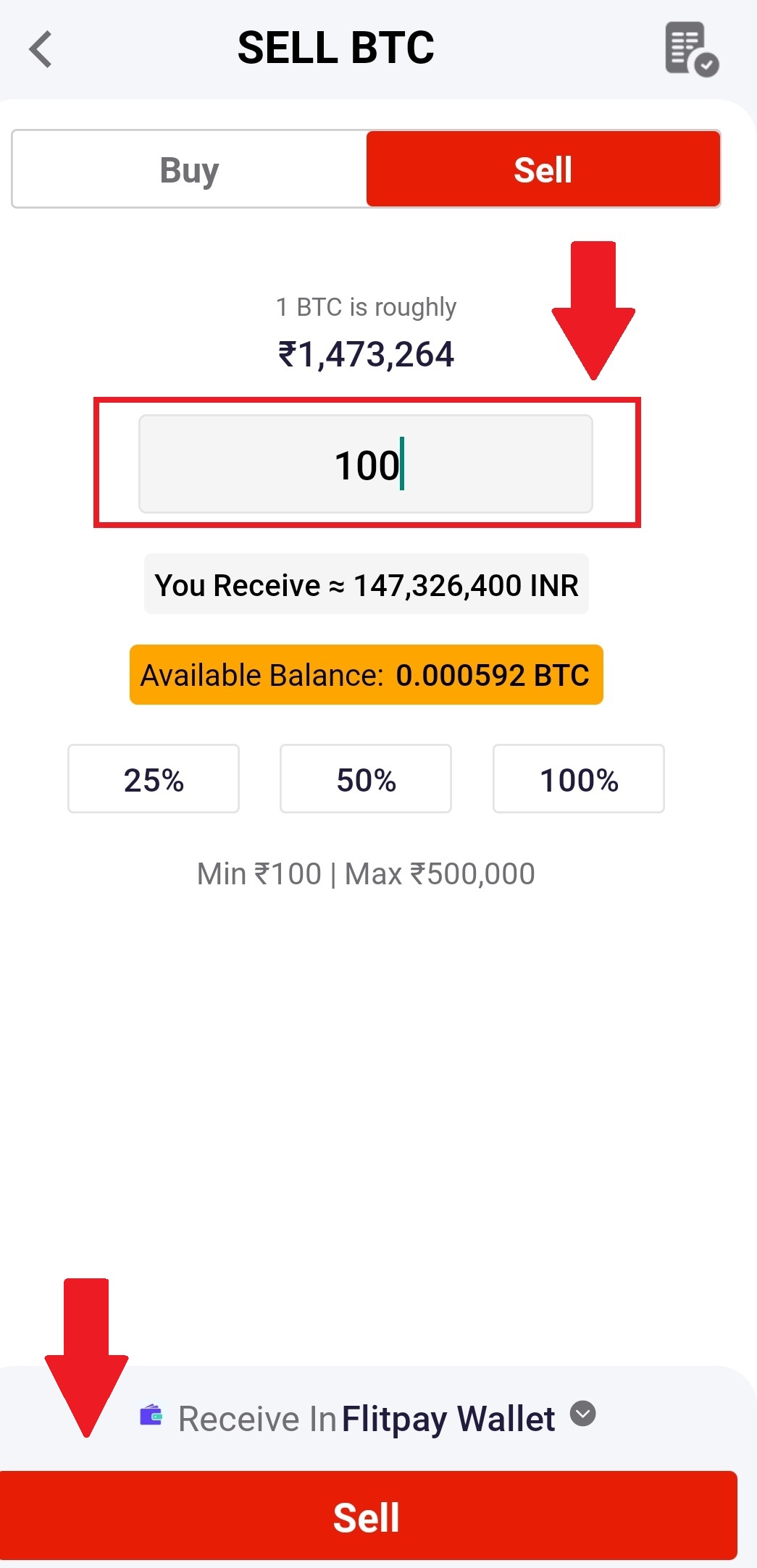Choose 100% of available balance
The width and height of the screenshot is (757, 1568).
coord(579,779)
